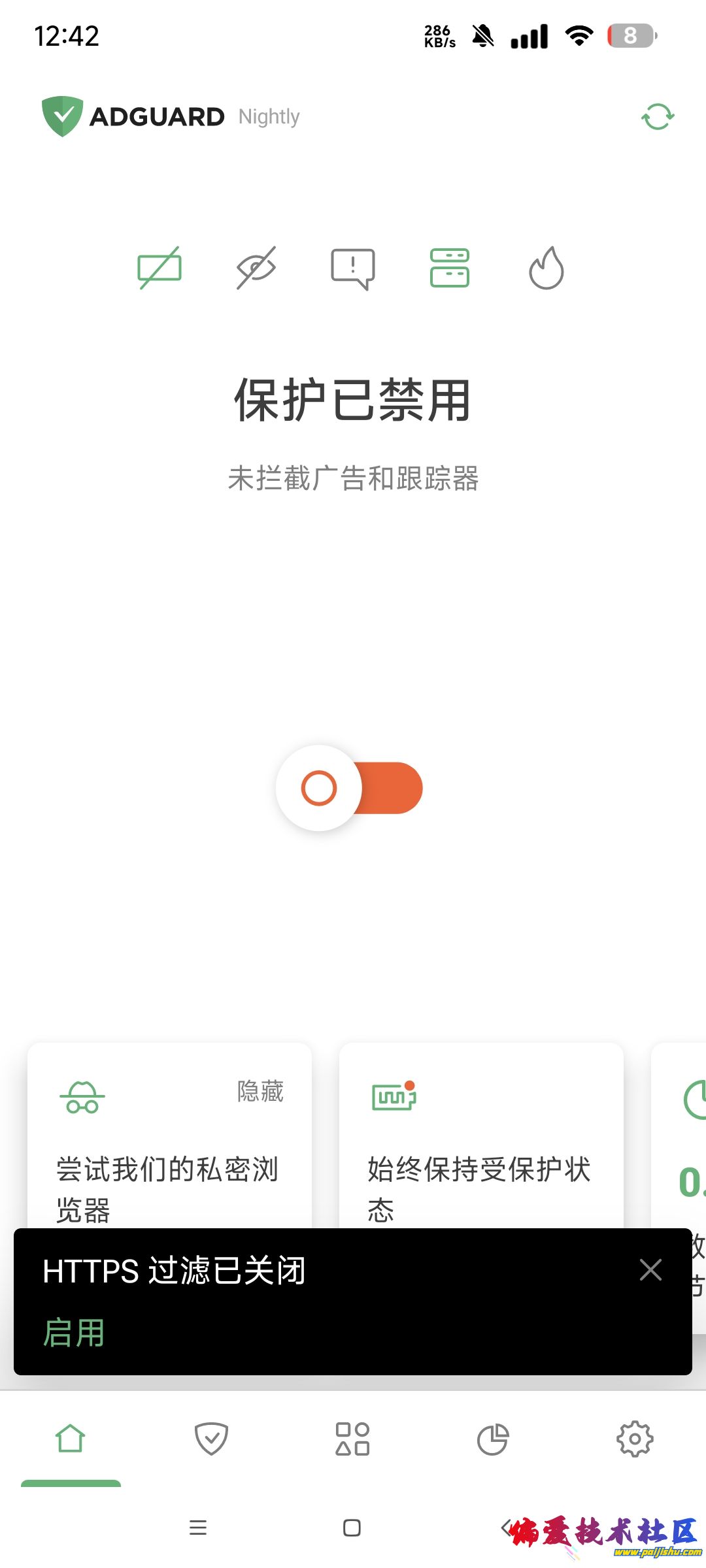The height and width of the screenshot is (1568, 706).
Task: Open the 尝试我们的私密浏览器 card
Action: (x=169, y=1169)
